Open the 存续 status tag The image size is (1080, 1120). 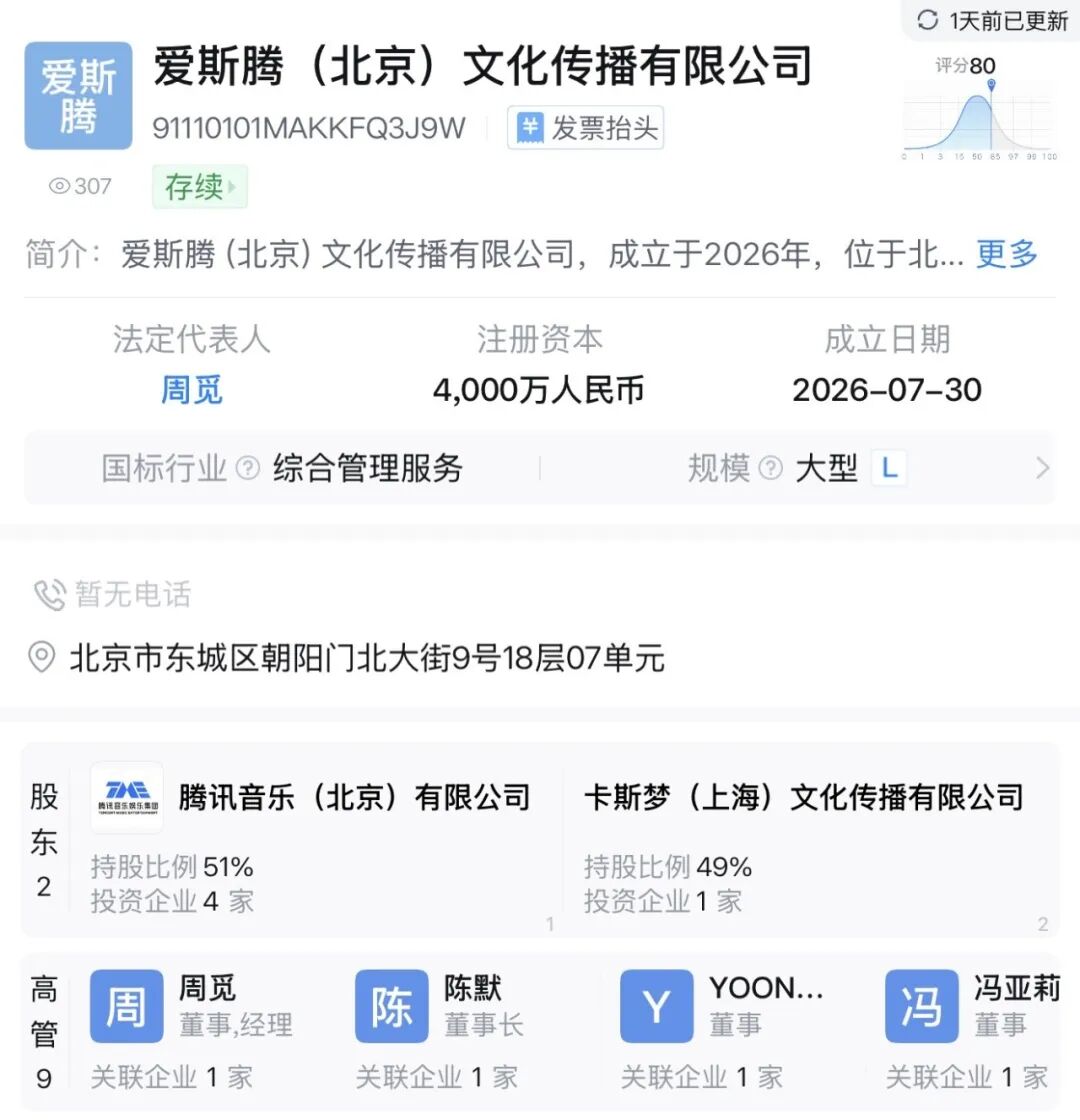pyautogui.click(x=199, y=186)
